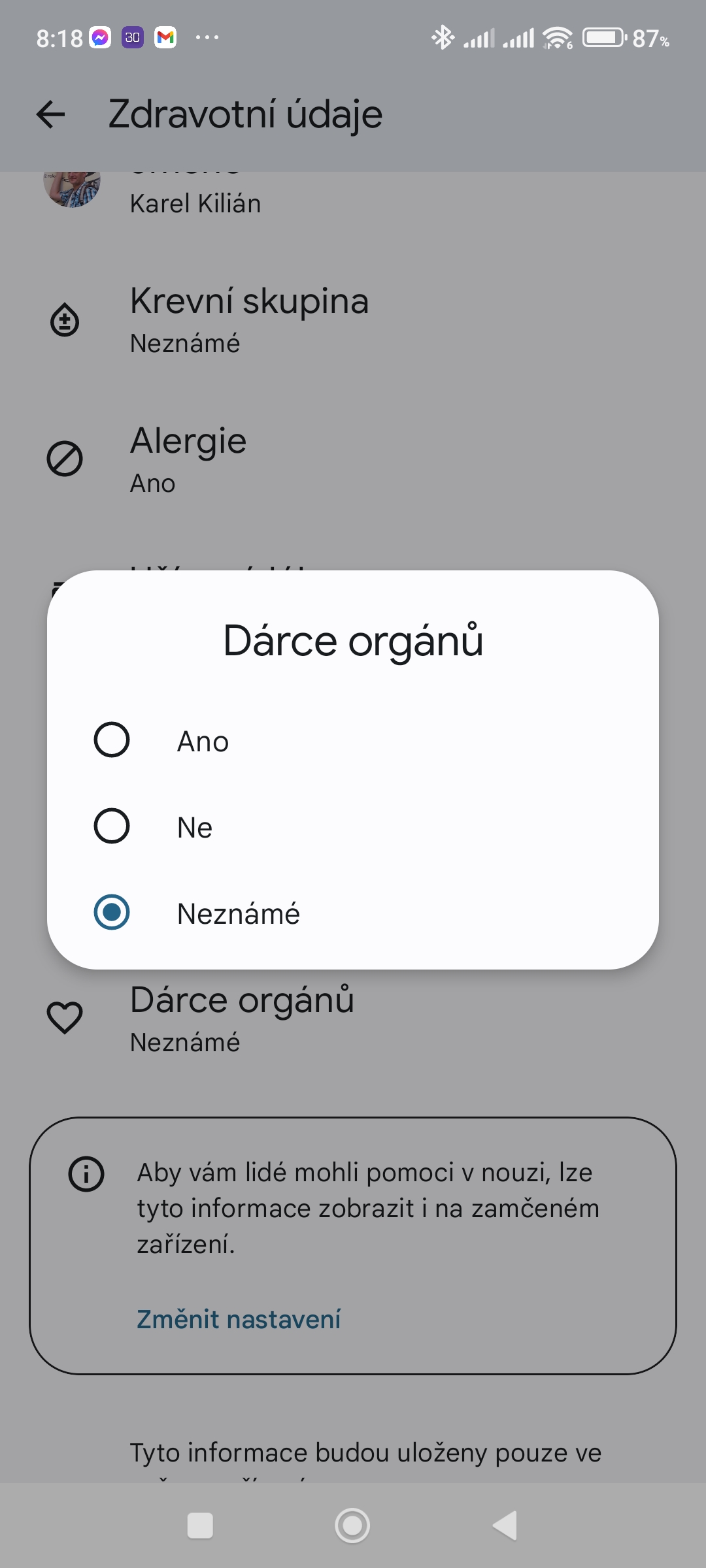Tap the system home button
The image size is (706, 1568).
(352, 1526)
